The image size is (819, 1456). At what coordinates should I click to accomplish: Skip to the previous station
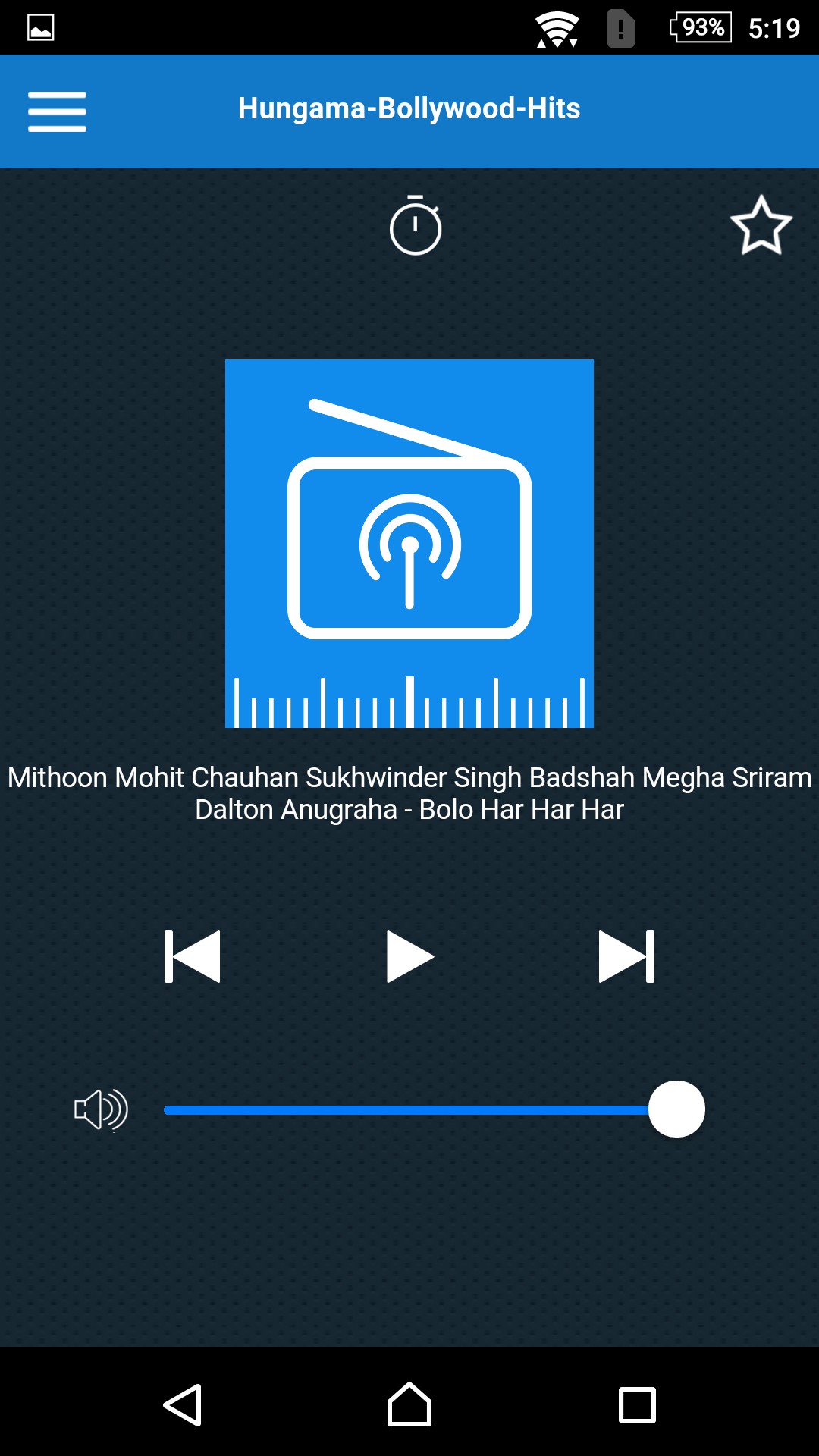coord(193,956)
